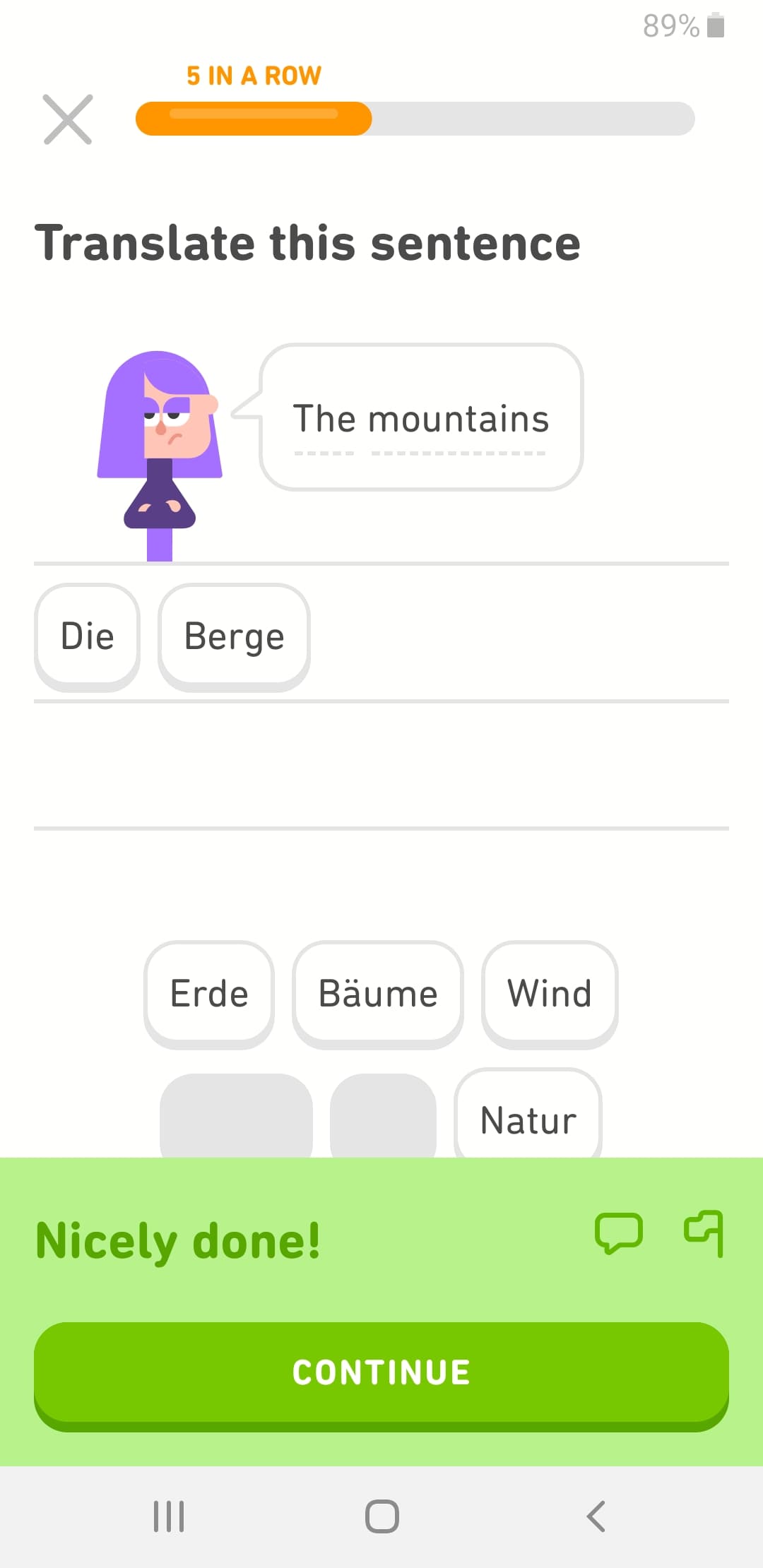Image resolution: width=763 pixels, height=1568 pixels.
Task: Tap the 'Die' word tile
Action: tap(87, 636)
